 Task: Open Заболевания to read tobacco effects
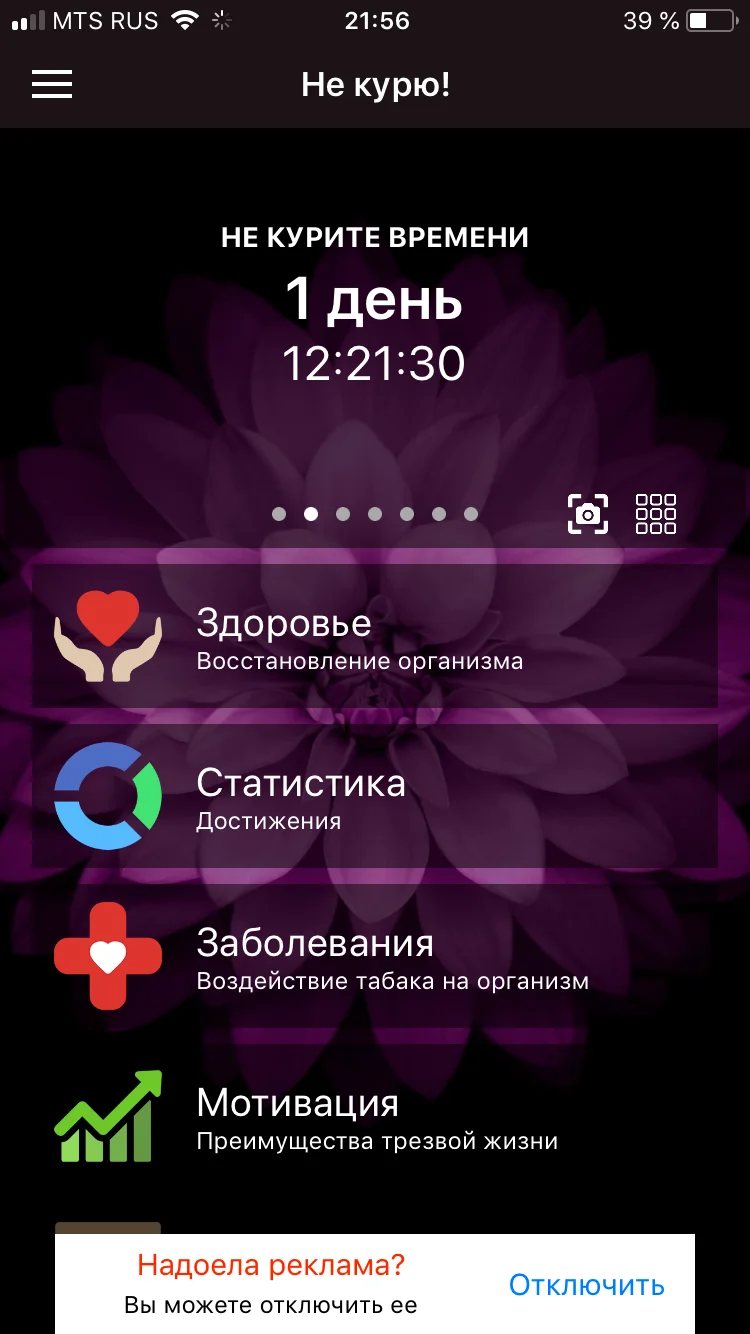coord(375,955)
